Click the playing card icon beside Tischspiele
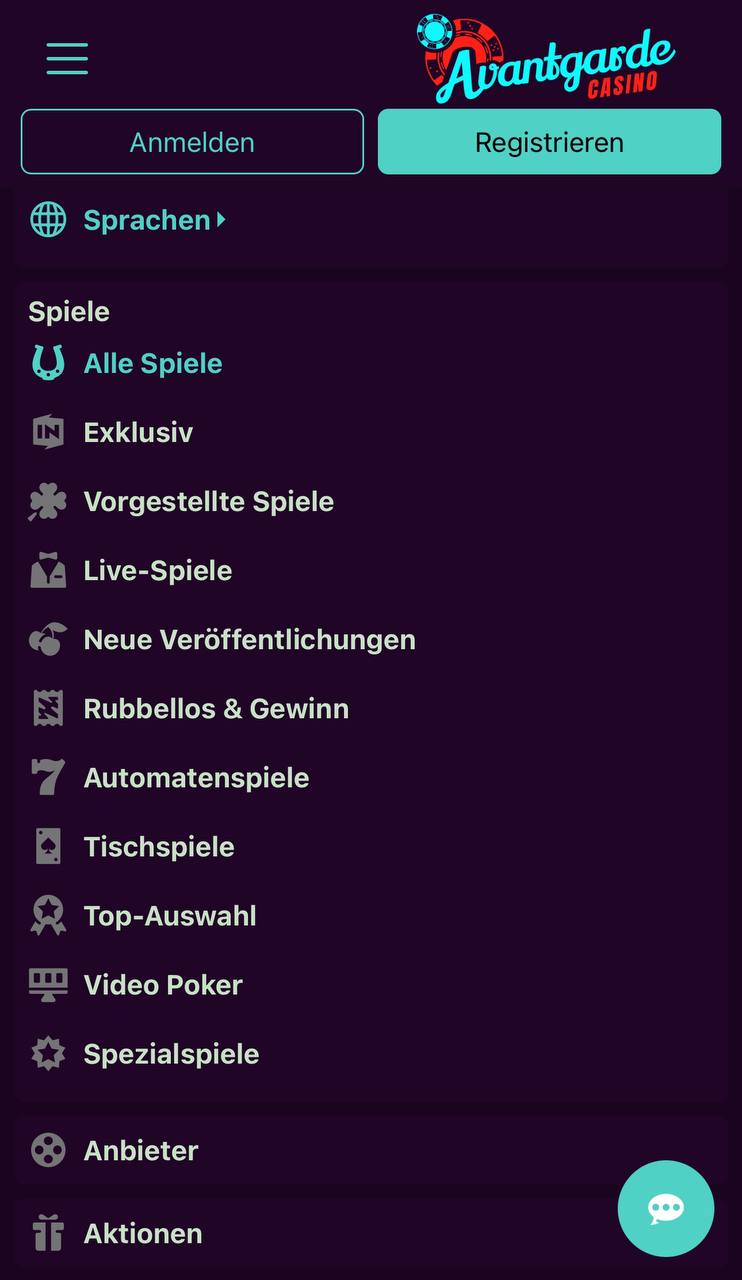The width and height of the screenshot is (742, 1280). [x=47, y=846]
